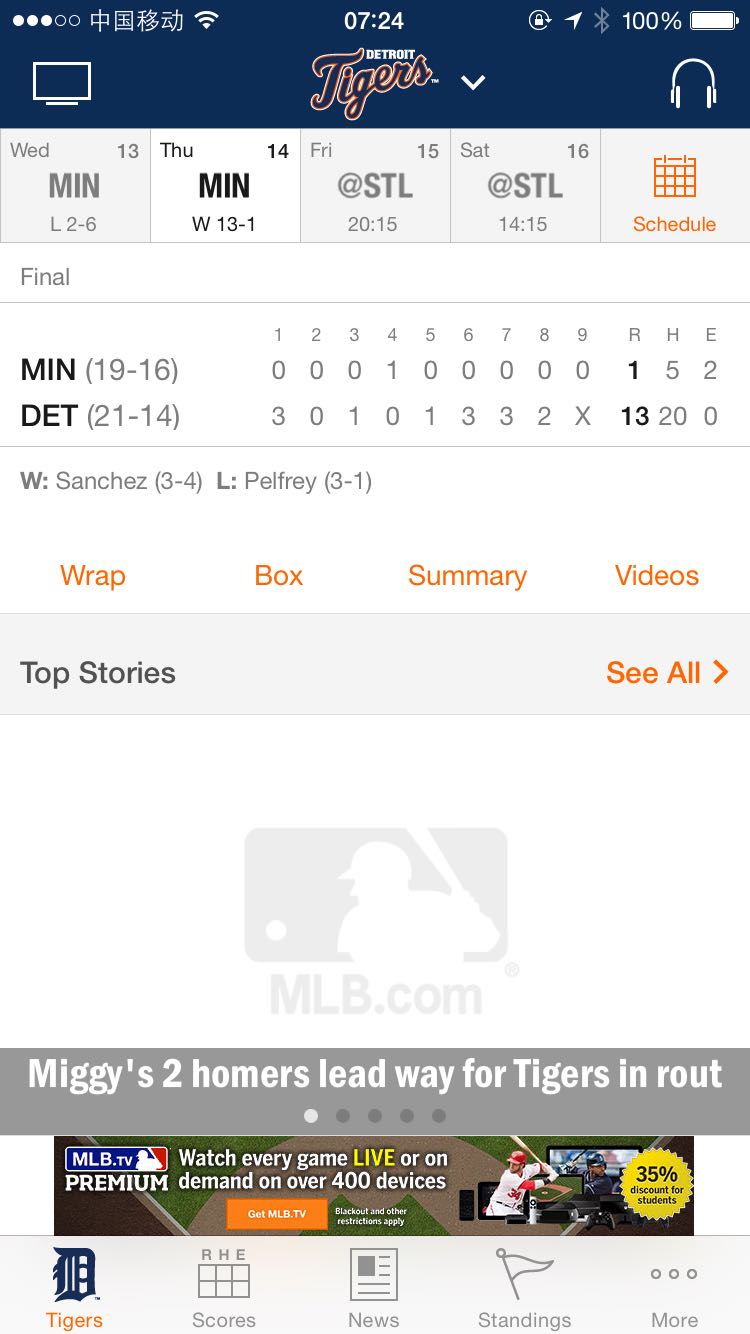Open the Miggy's 2 homers story

point(375,1074)
